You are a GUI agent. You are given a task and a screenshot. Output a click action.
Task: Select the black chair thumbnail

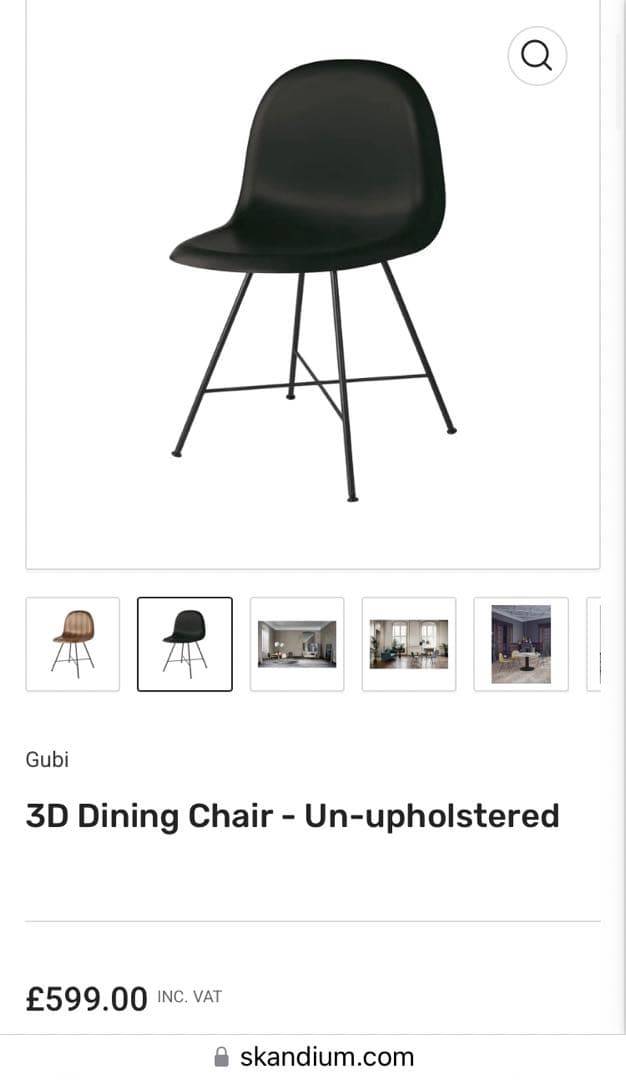(x=185, y=644)
